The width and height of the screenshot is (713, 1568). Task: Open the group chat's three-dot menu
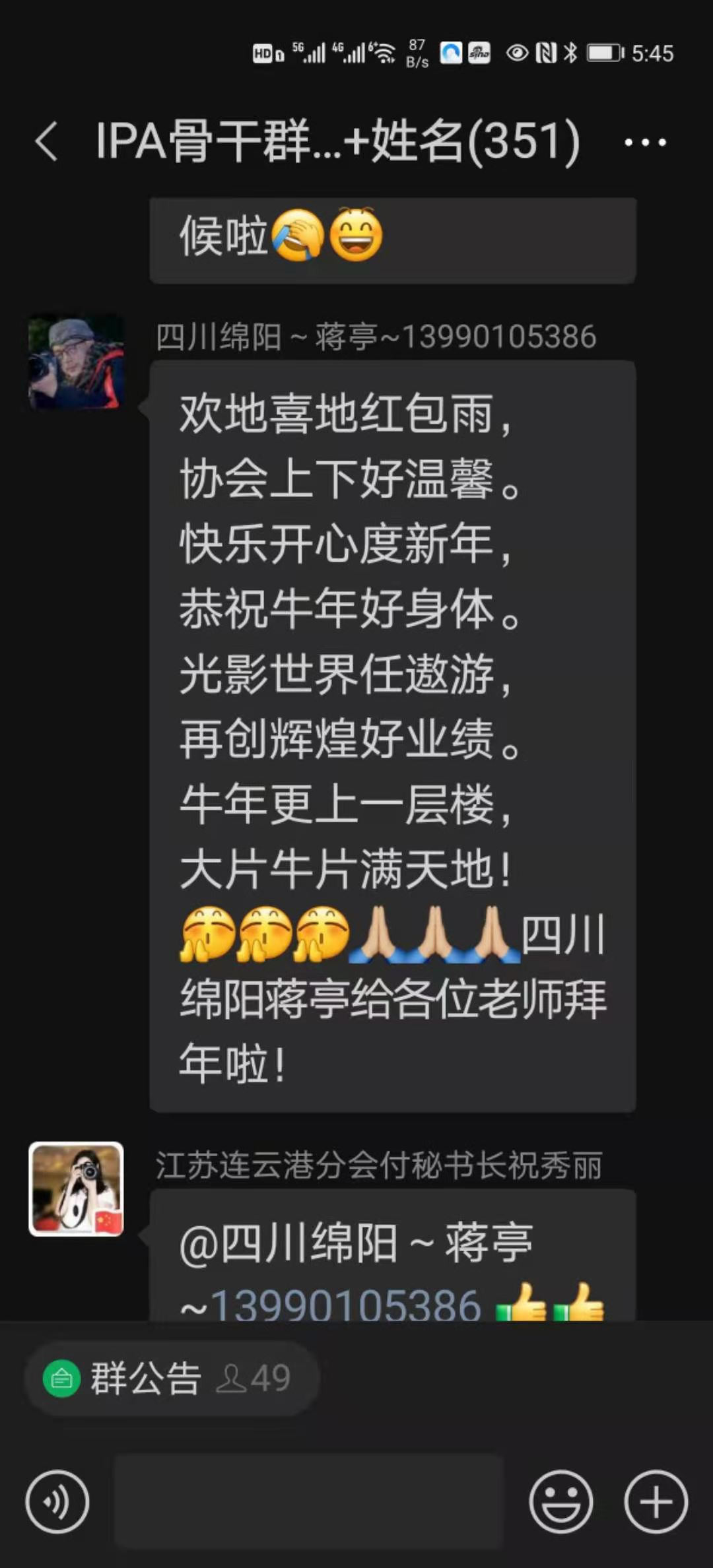pyautogui.click(x=644, y=142)
